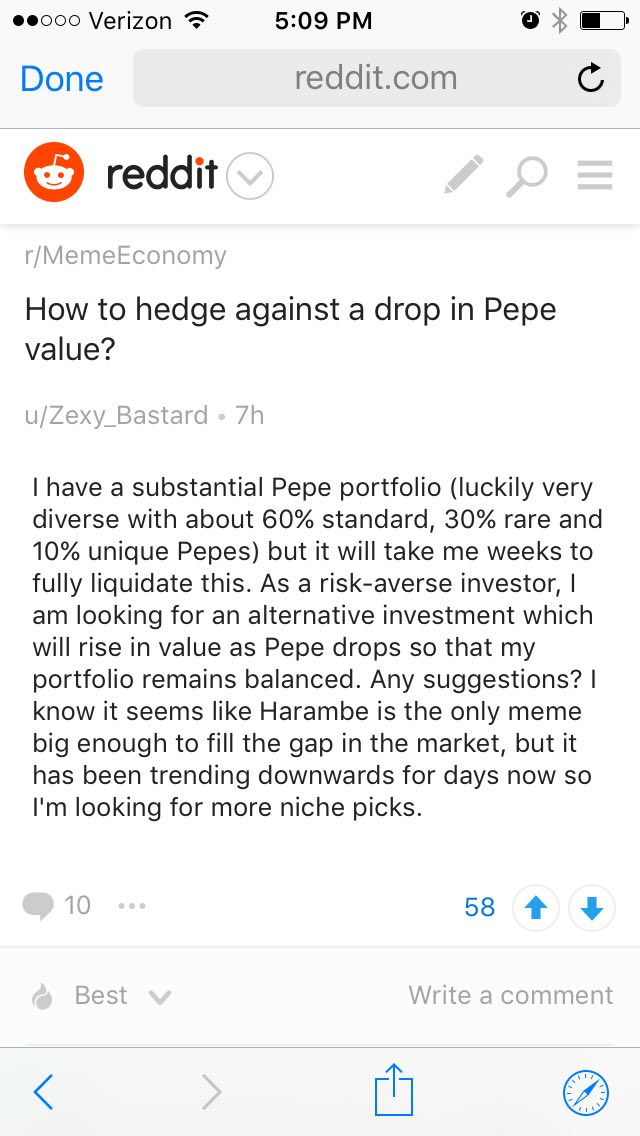Go back with the browser back arrow
The height and width of the screenshot is (1136, 640).
click(x=43, y=1092)
